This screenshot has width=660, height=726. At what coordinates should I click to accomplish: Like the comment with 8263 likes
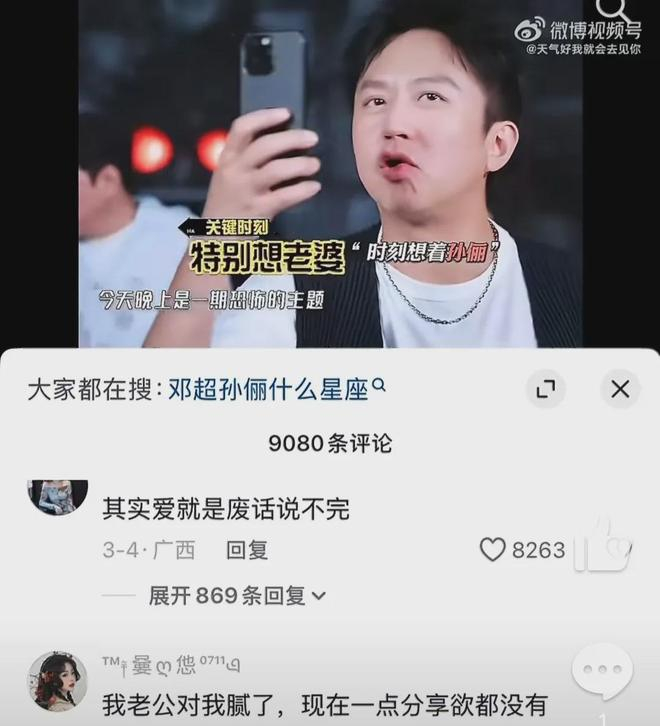(x=493, y=549)
